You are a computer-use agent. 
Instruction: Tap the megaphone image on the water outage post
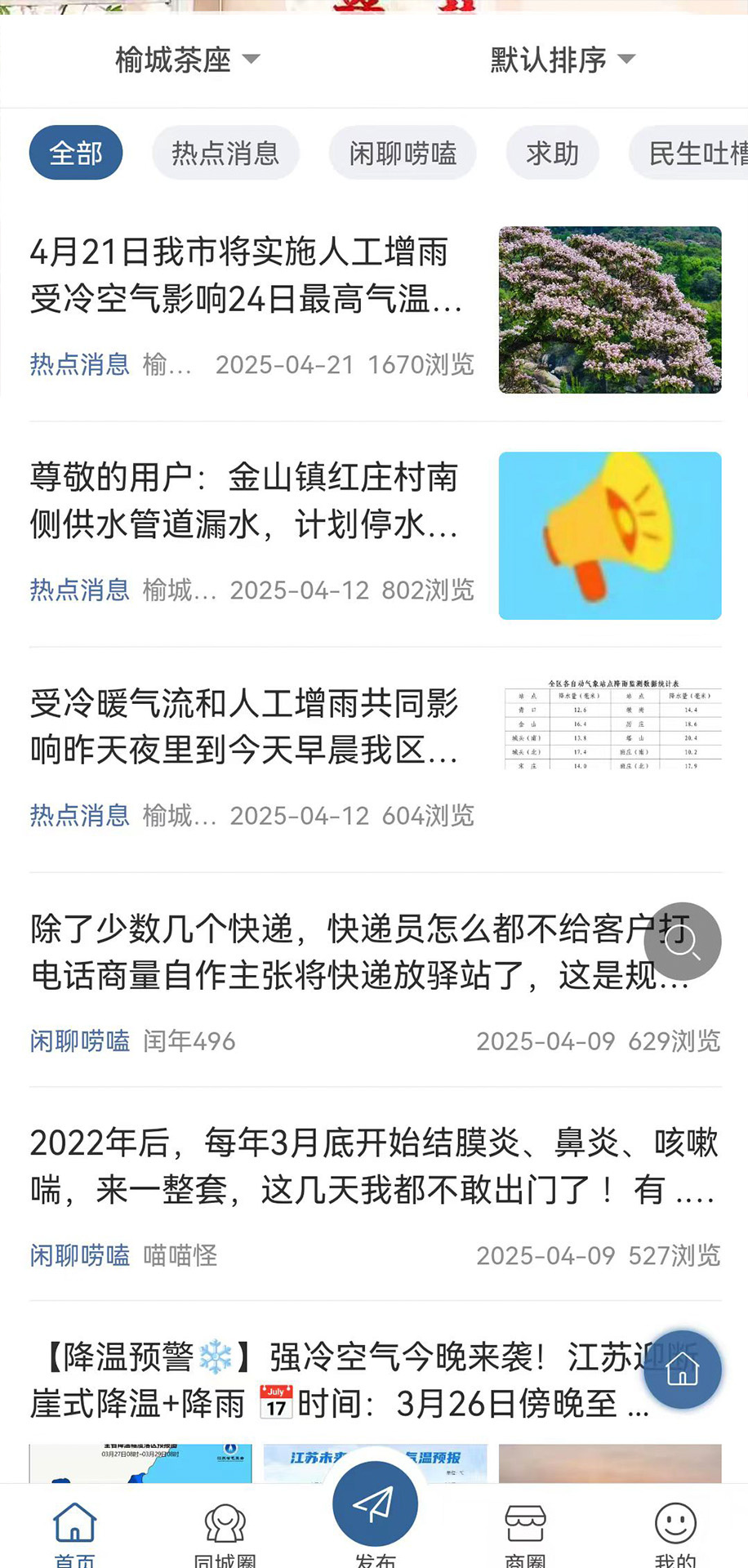point(609,536)
